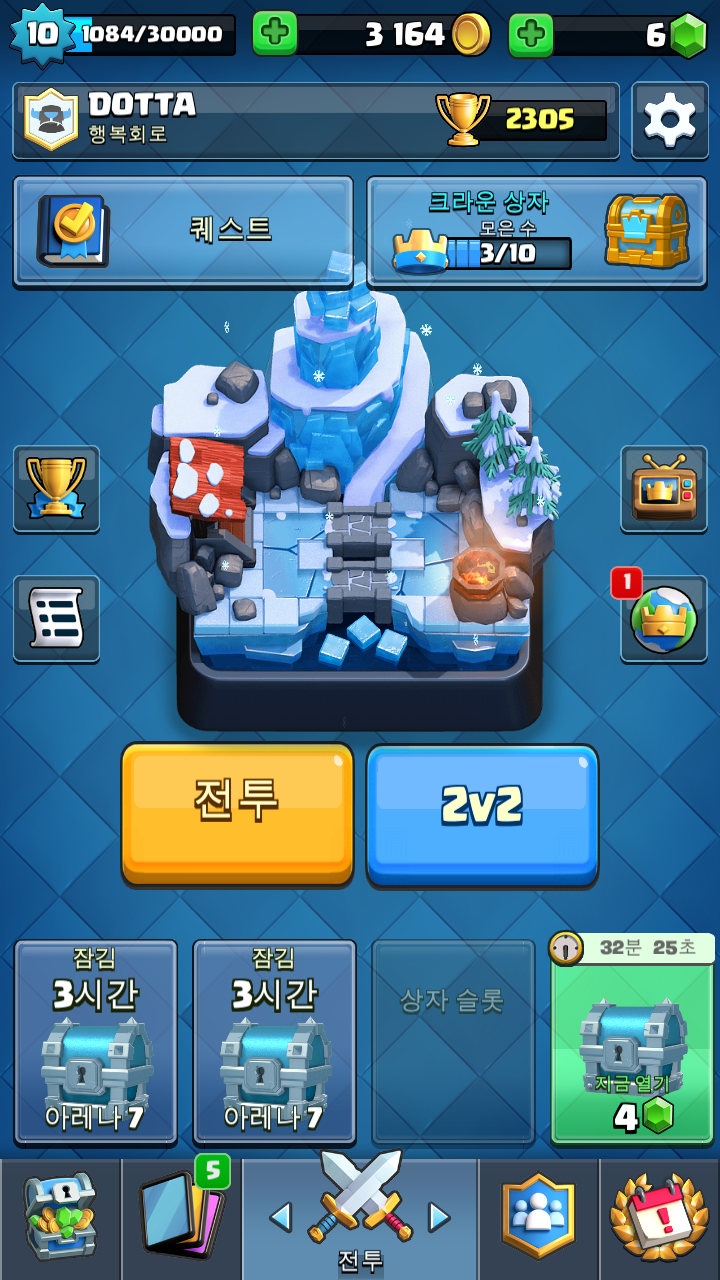Tap right arrow beside battle tab

tap(438, 1216)
